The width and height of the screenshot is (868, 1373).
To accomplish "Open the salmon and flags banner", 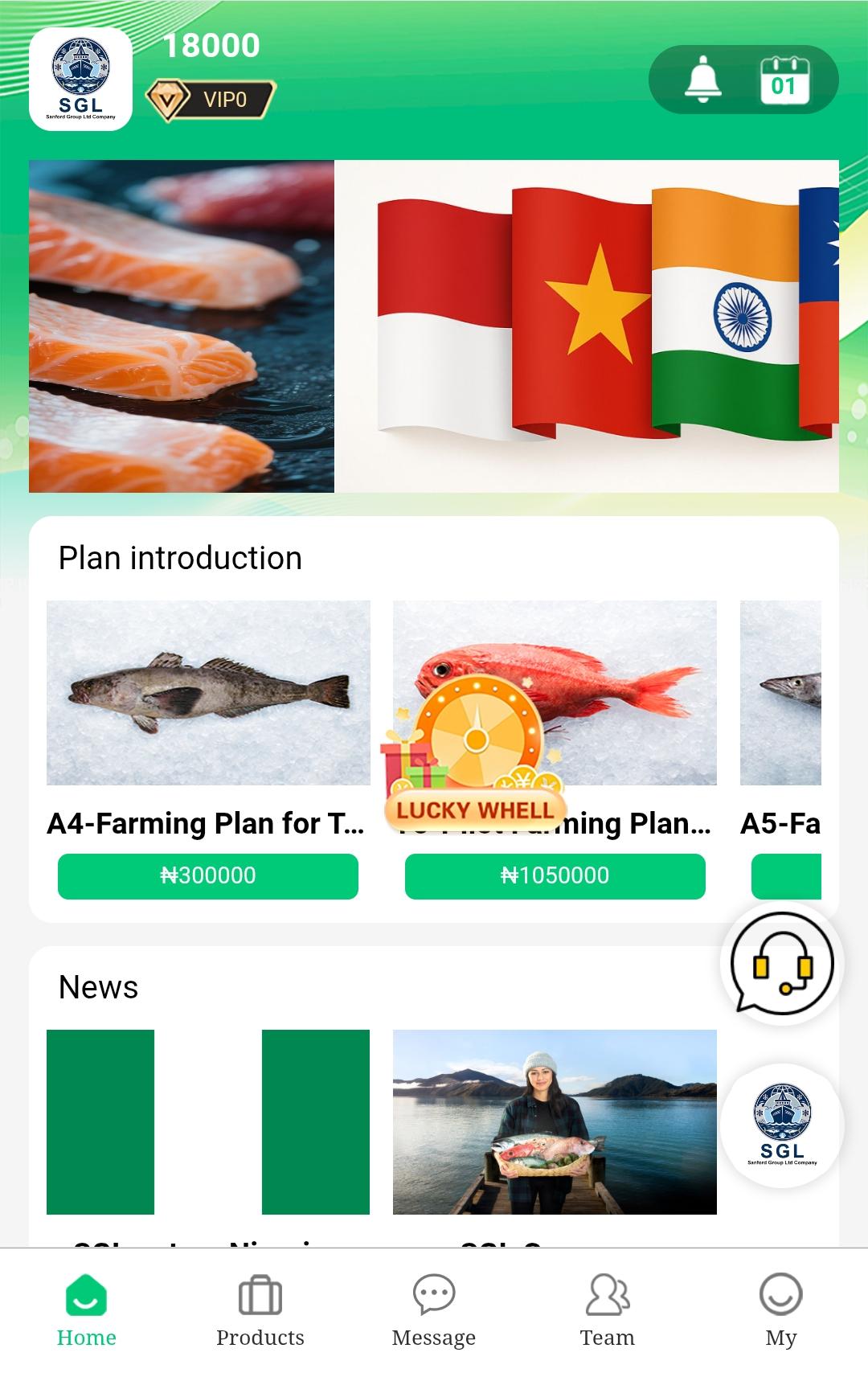I will point(434,326).
